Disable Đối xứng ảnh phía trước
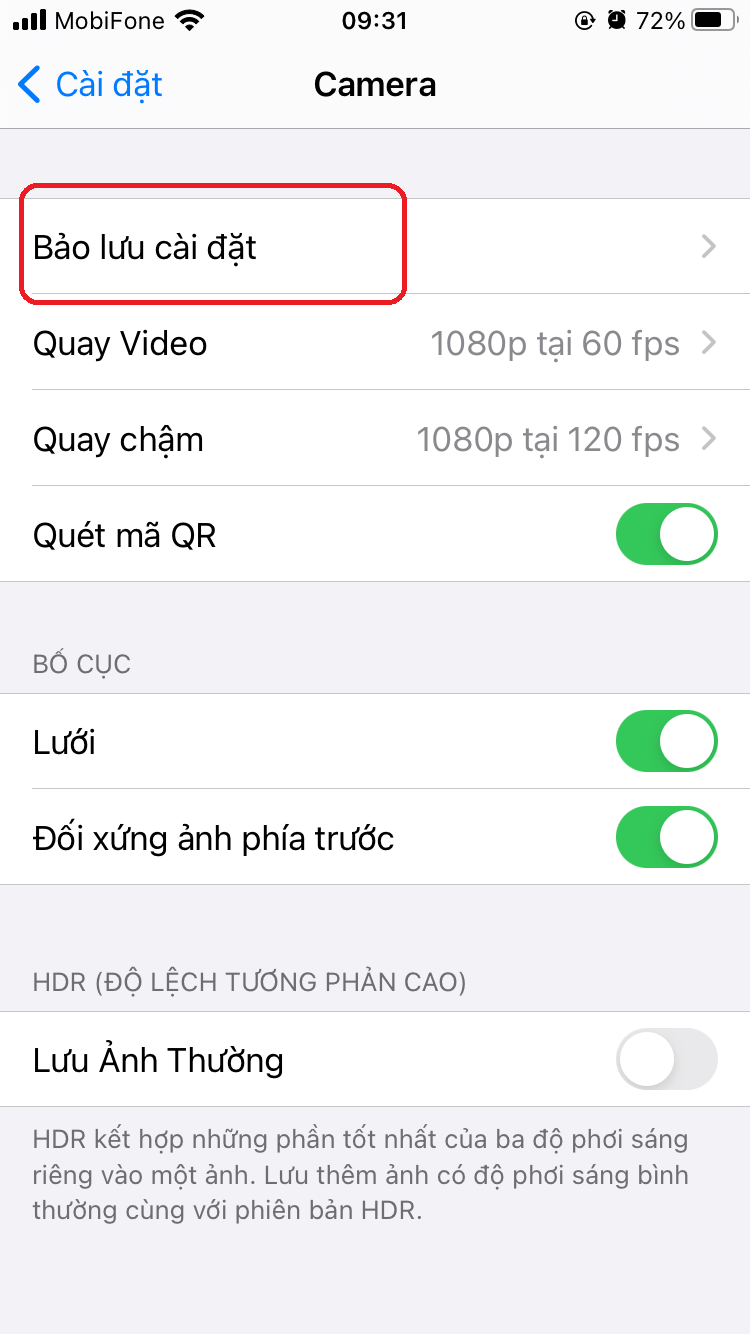The height and width of the screenshot is (1334, 750). click(x=666, y=837)
